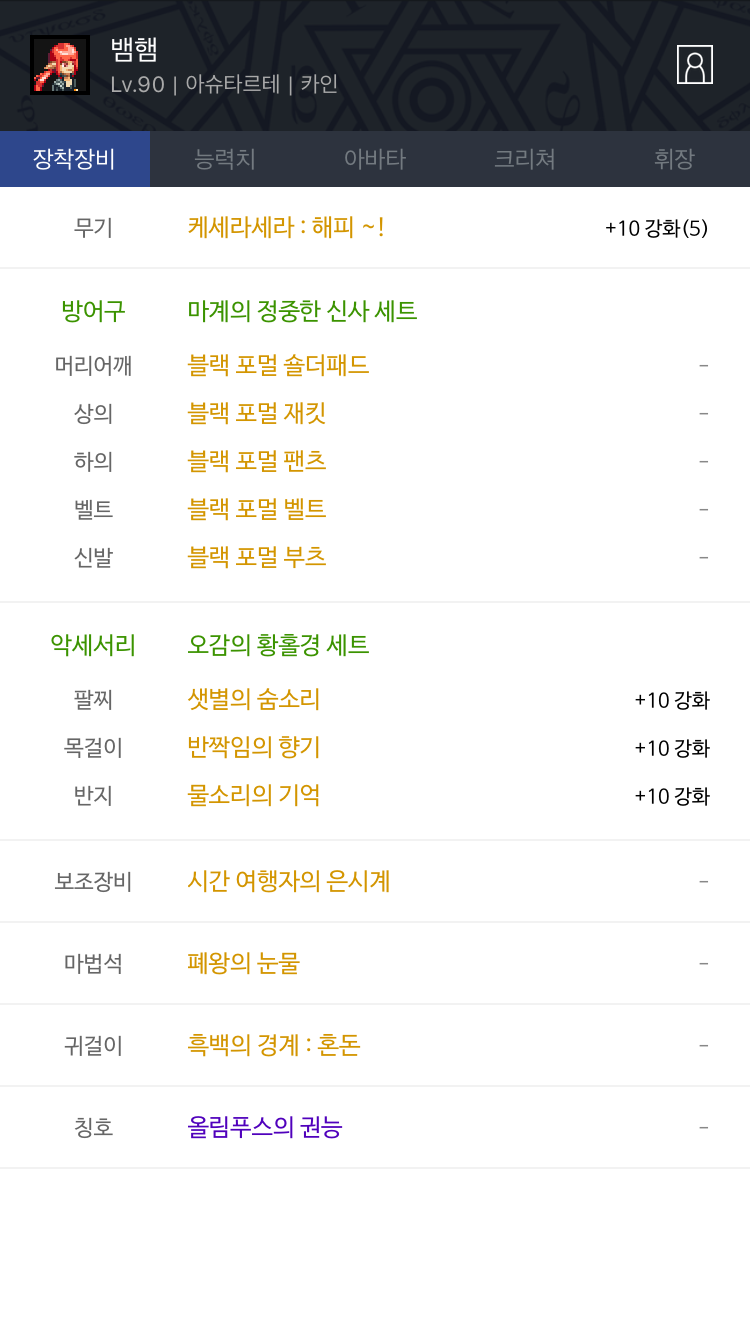The height and width of the screenshot is (1334, 750).
Task: Open necklace 반짝임의 향기
Action: point(254,747)
